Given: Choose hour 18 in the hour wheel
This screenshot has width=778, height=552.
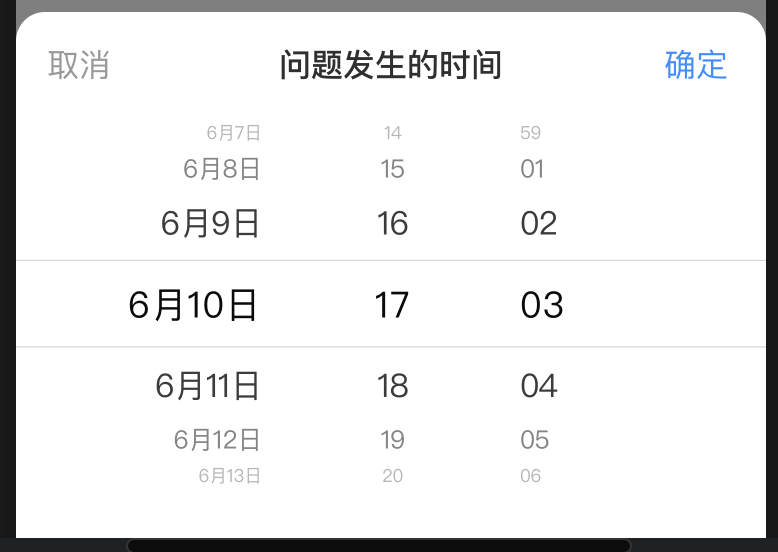Looking at the screenshot, I should click(x=392, y=386).
